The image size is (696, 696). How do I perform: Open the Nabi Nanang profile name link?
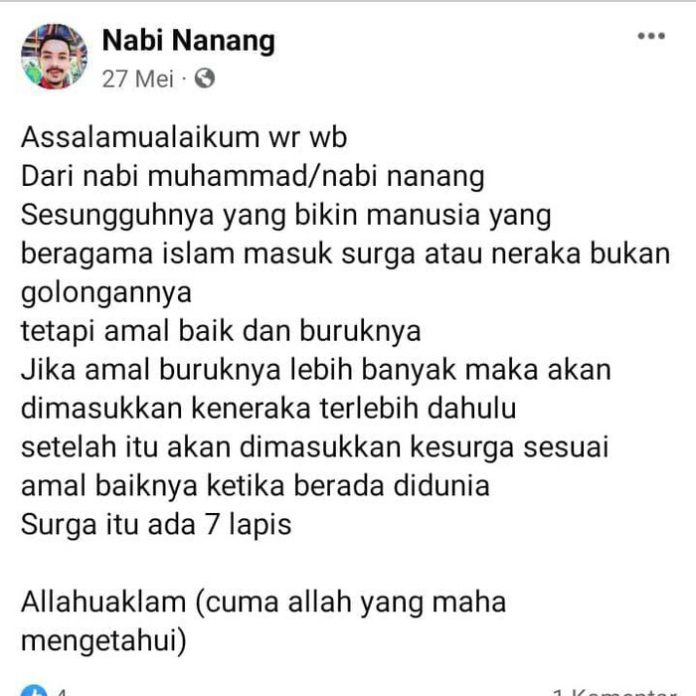188,41
